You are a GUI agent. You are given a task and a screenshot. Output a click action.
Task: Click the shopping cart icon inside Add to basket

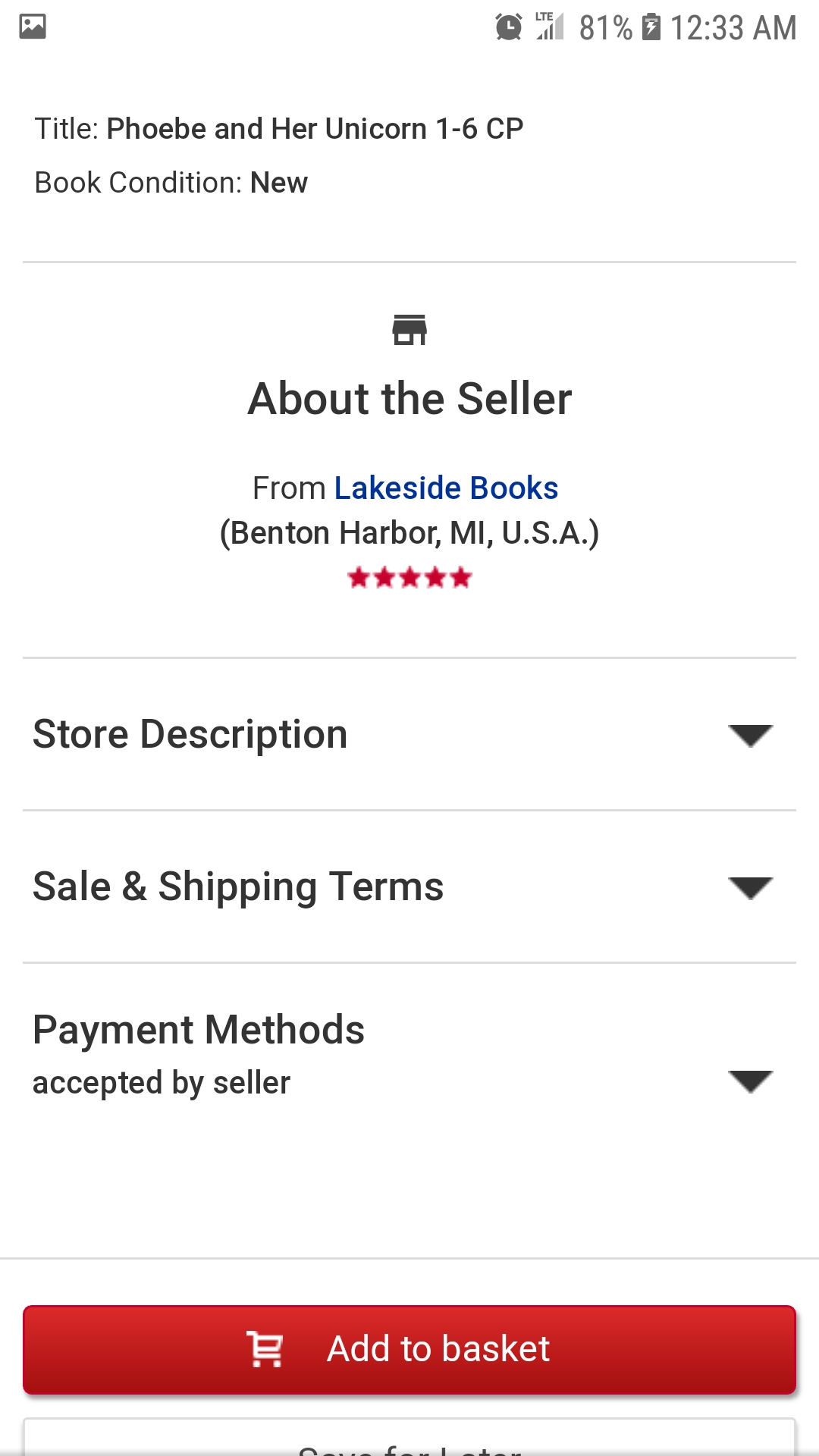tap(267, 1348)
